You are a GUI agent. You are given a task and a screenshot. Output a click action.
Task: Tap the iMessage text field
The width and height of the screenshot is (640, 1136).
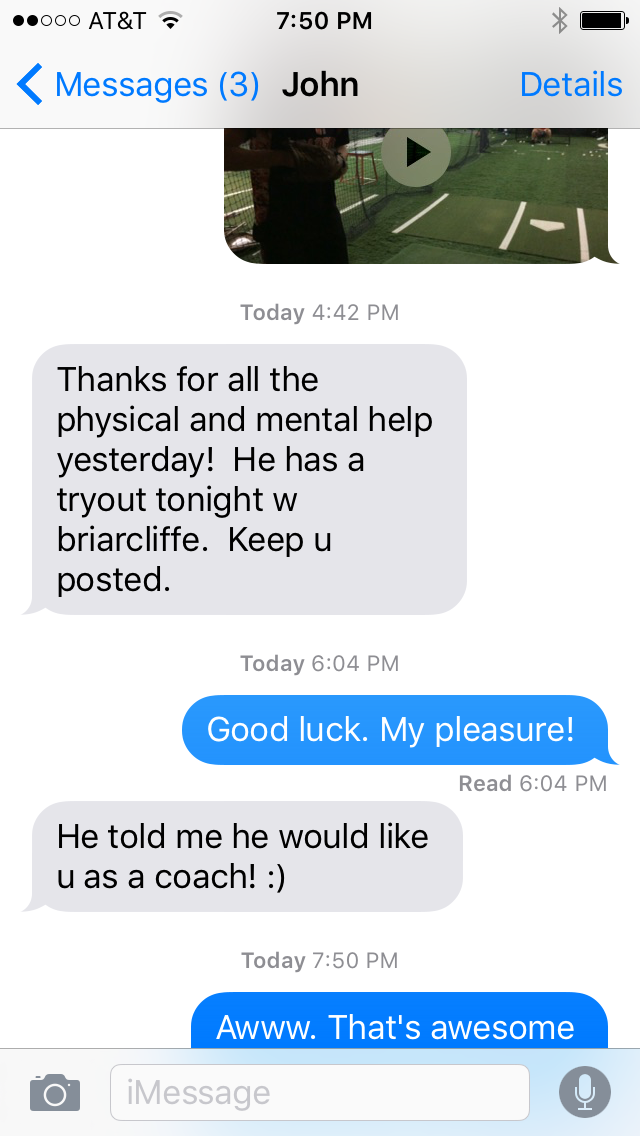320,1092
